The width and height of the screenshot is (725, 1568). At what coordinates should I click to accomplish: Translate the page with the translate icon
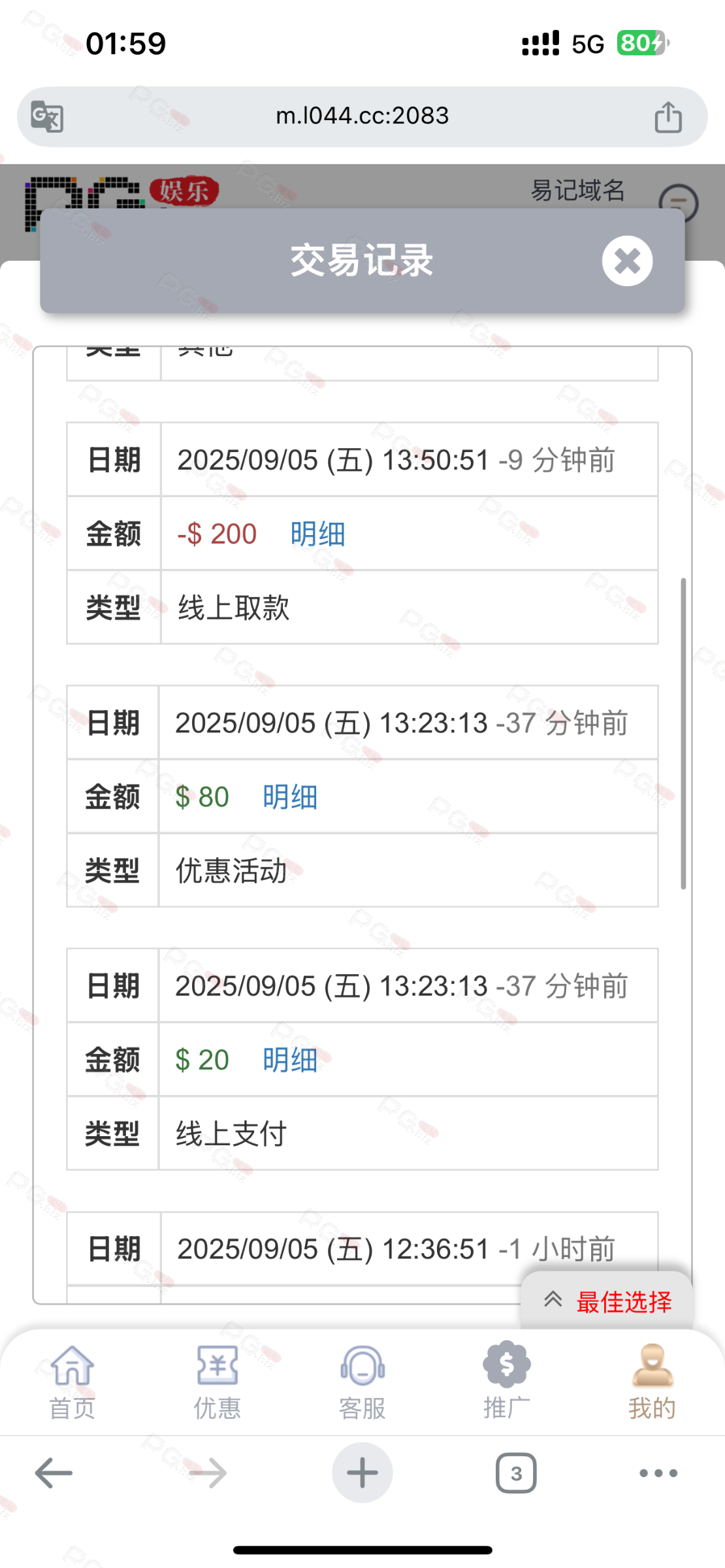pyautogui.click(x=47, y=118)
